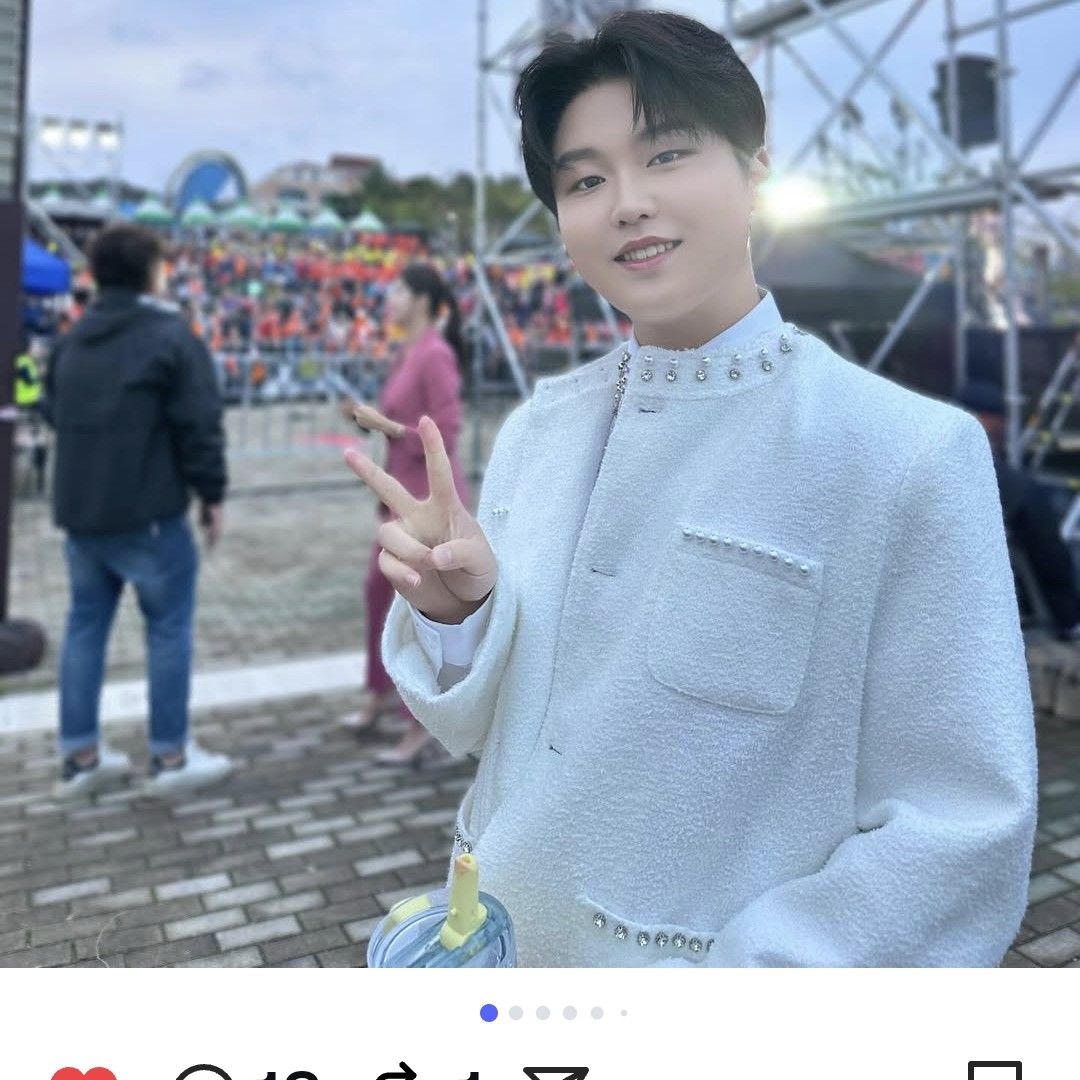Screen dimensions: 1080x1080
Task: Unlike the post with the red heart
Action: tap(84, 1073)
